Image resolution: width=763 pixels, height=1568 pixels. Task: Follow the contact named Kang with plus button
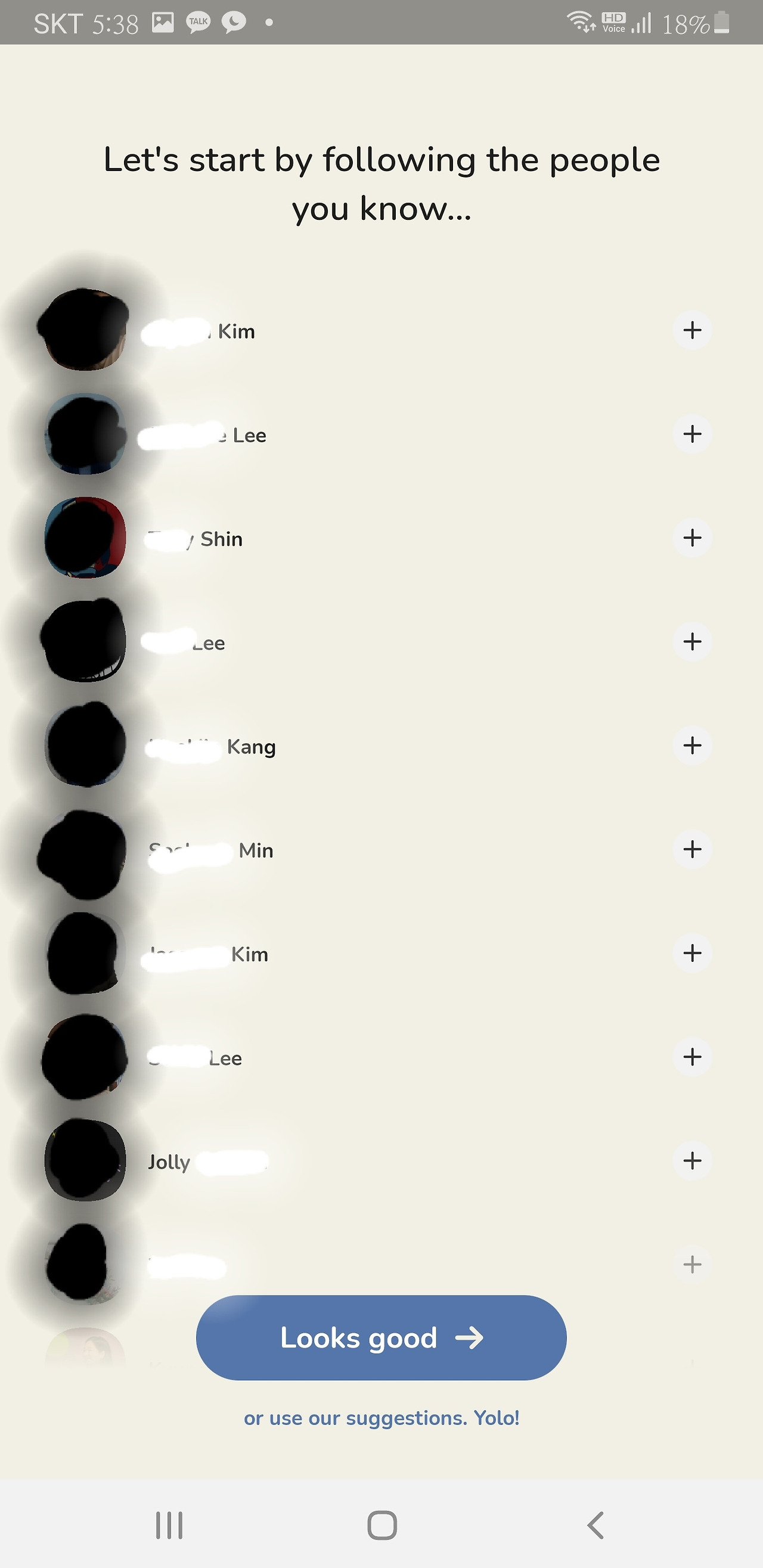(x=691, y=746)
